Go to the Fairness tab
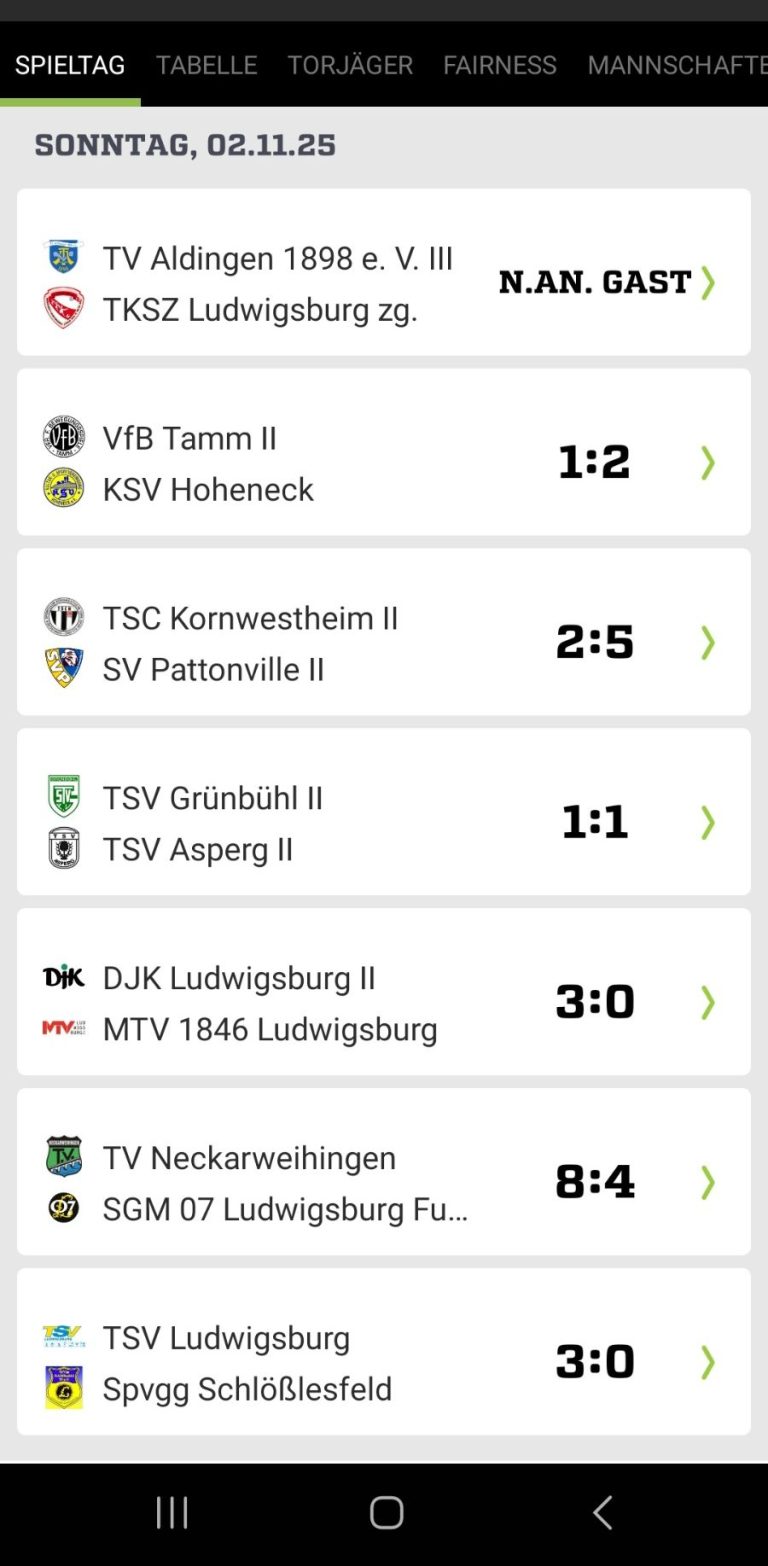 tap(500, 65)
